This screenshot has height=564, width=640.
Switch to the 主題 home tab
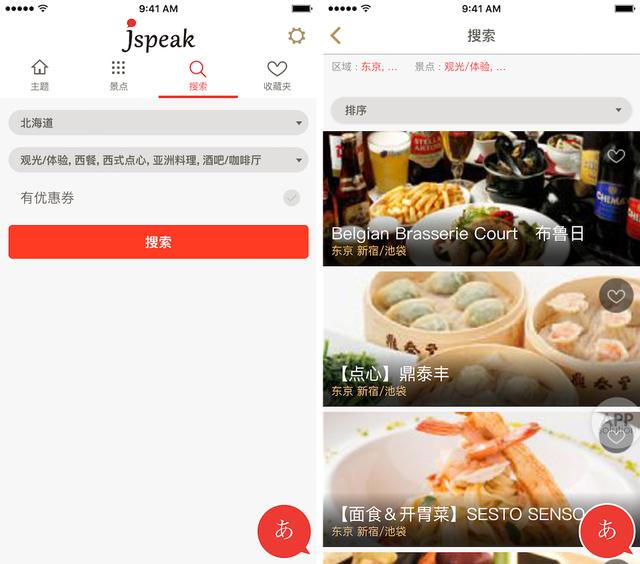tap(39, 75)
